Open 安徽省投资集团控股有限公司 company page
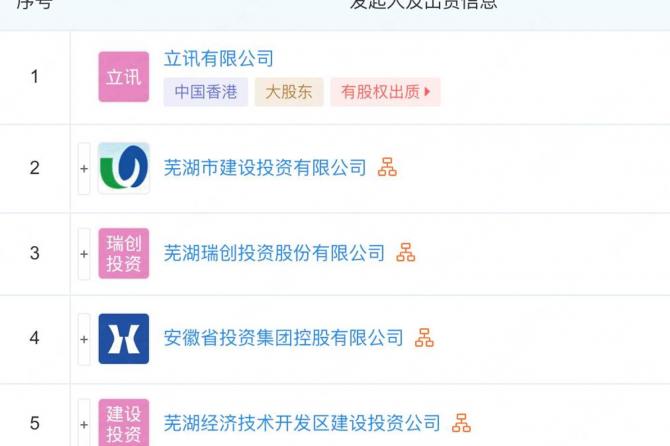 coord(283,338)
